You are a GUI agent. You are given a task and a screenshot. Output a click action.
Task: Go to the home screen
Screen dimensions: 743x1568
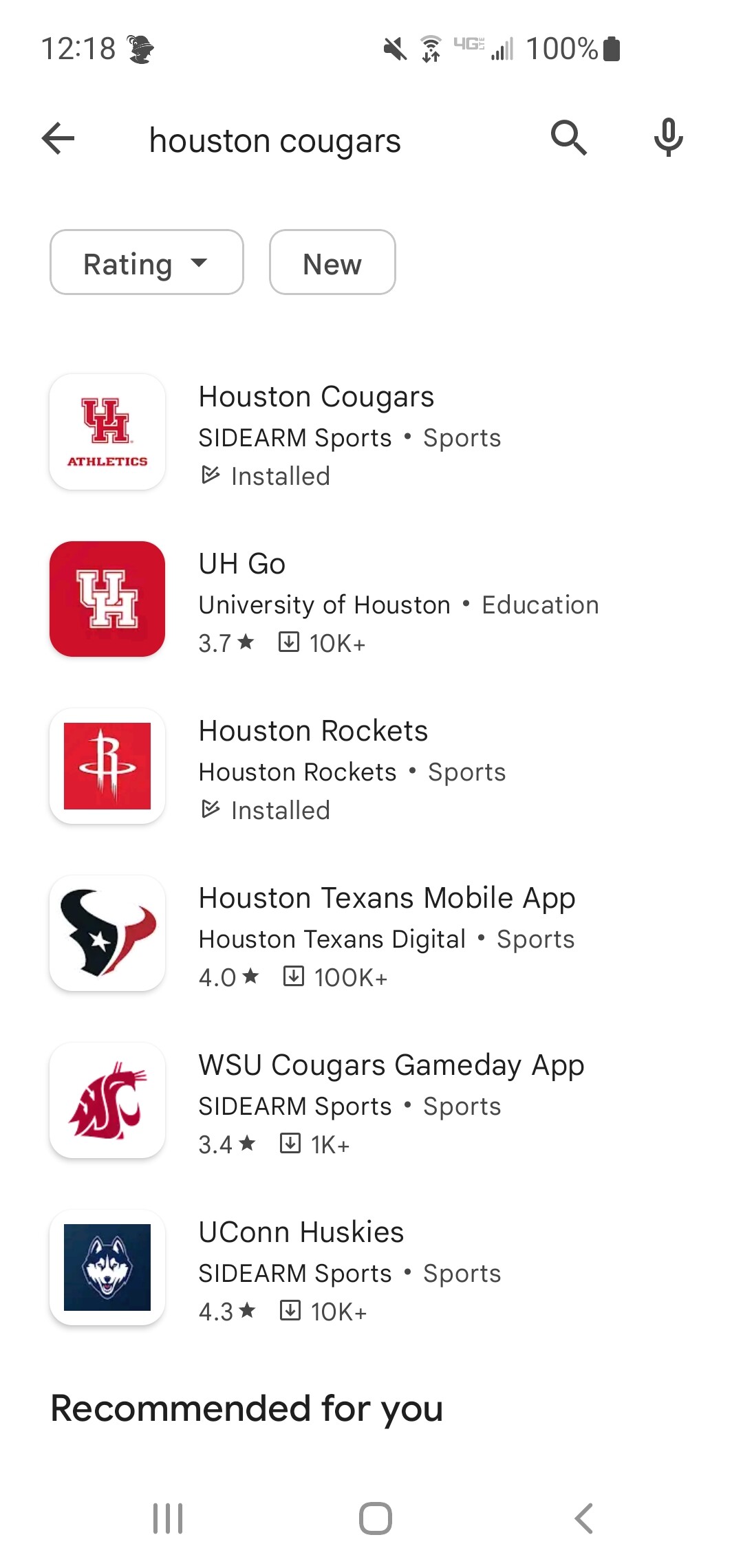(x=375, y=1518)
